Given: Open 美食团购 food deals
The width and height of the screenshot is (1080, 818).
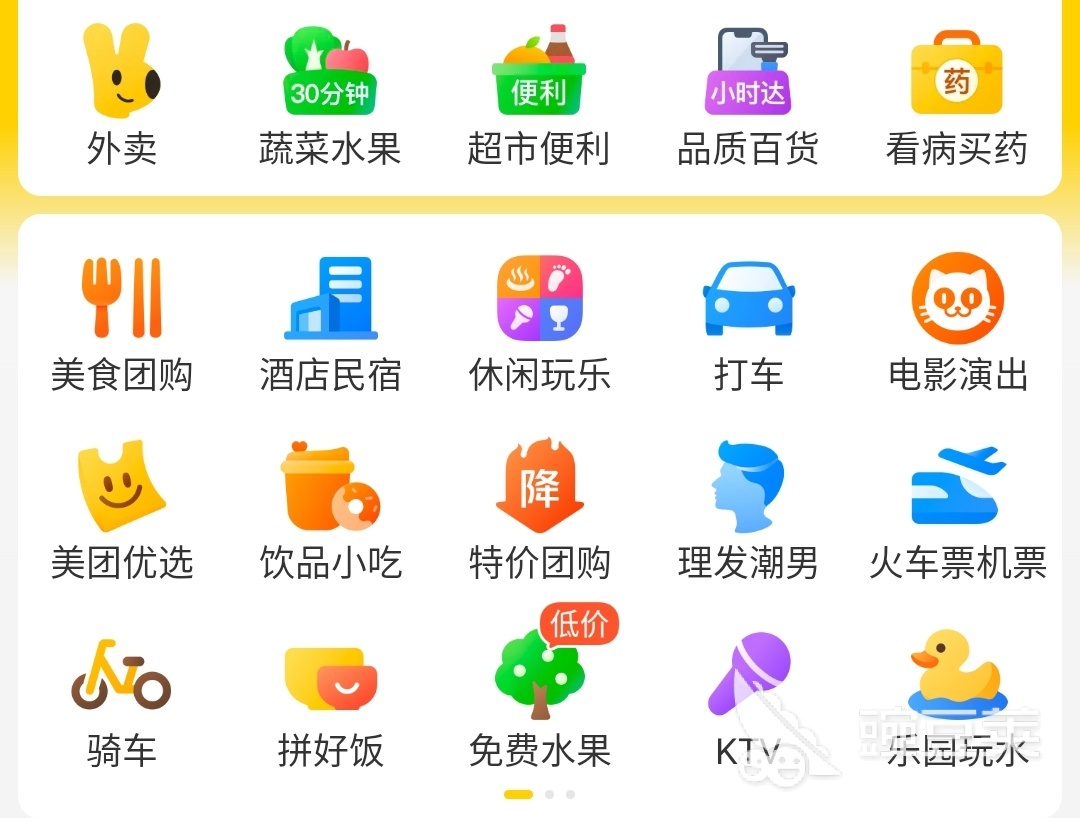Looking at the screenshot, I should [122, 299].
